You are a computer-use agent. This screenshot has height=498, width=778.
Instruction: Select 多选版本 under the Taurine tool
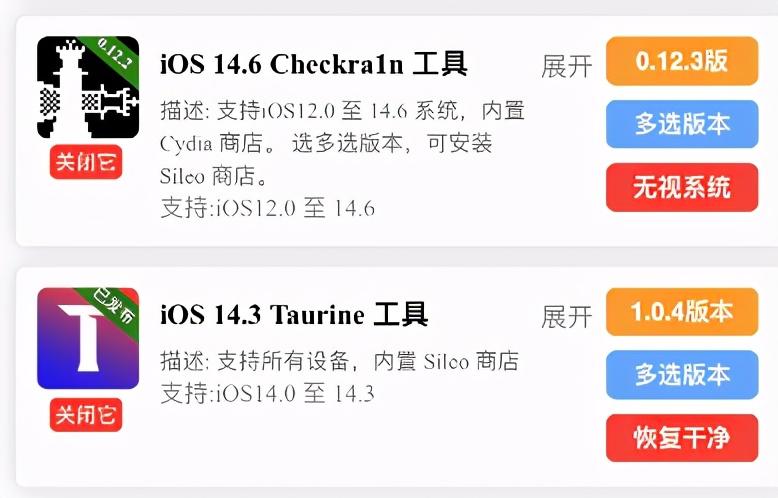682,375
